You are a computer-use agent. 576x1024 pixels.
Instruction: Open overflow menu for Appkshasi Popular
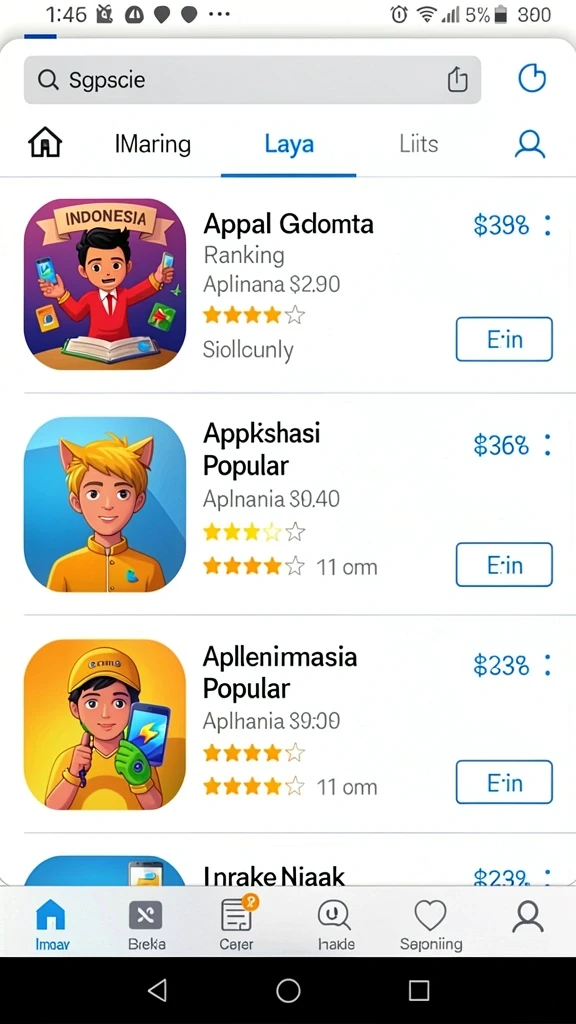click(547, 444)
